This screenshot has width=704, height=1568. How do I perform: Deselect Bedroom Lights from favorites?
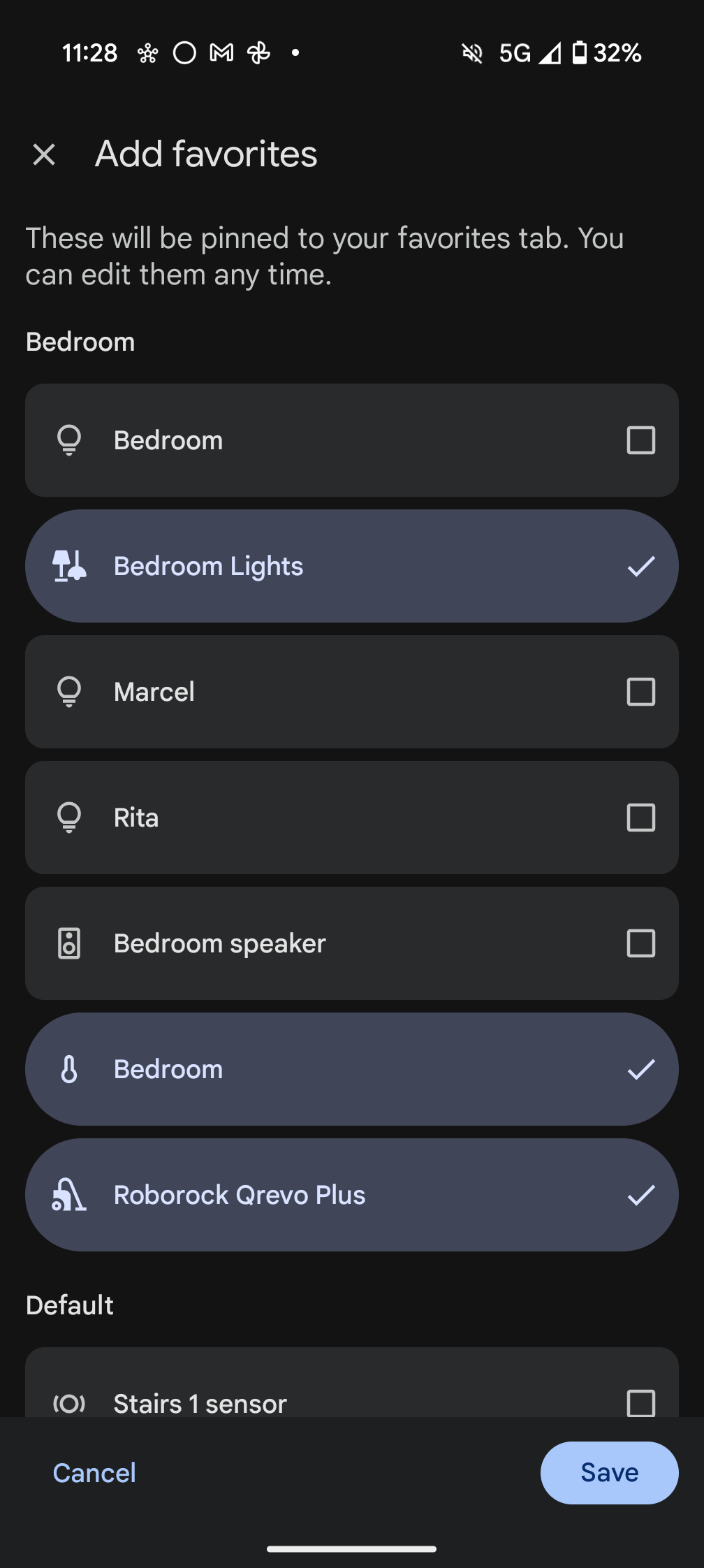click(640, 566)
